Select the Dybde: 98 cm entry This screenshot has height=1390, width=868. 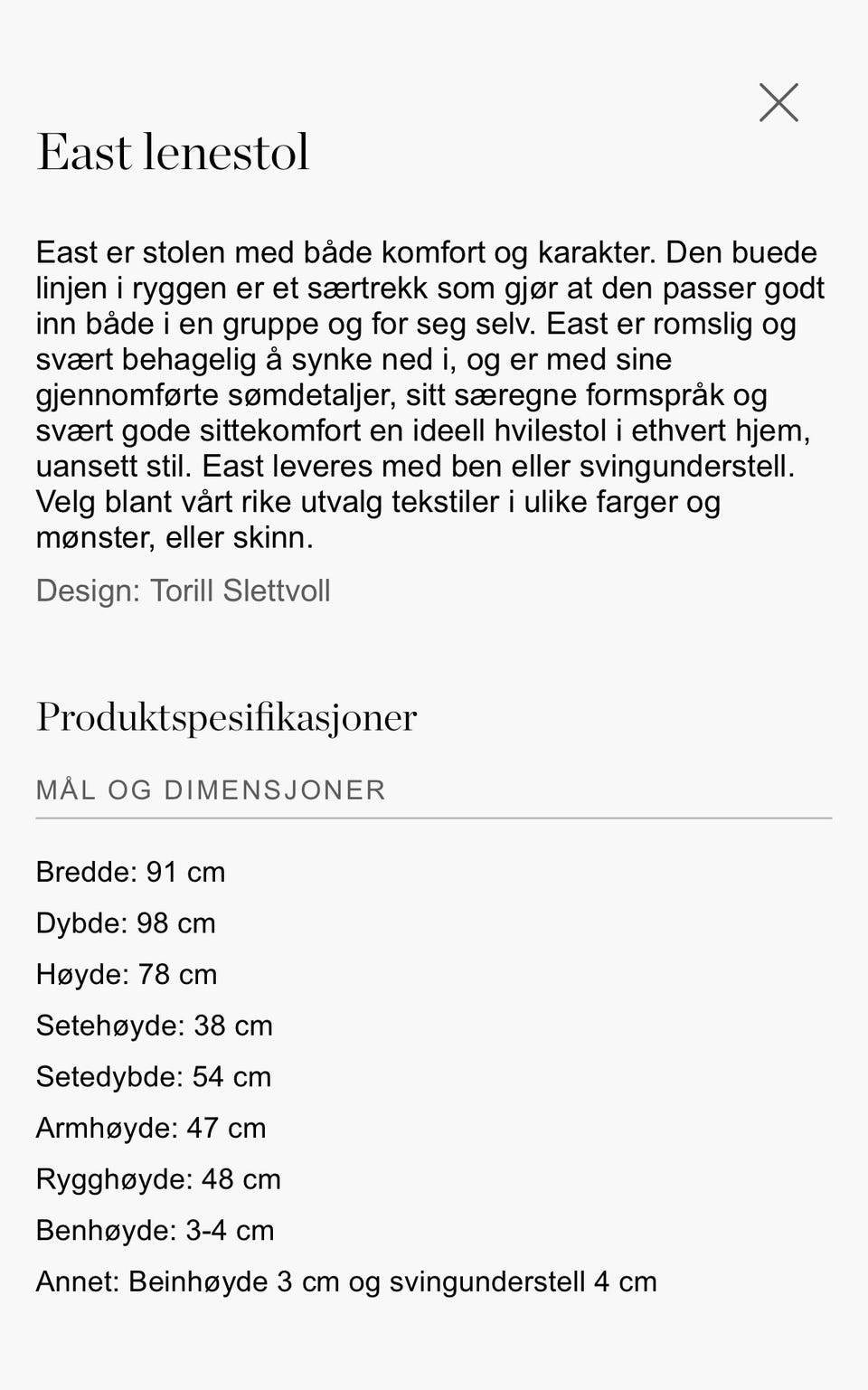(126, 923)
